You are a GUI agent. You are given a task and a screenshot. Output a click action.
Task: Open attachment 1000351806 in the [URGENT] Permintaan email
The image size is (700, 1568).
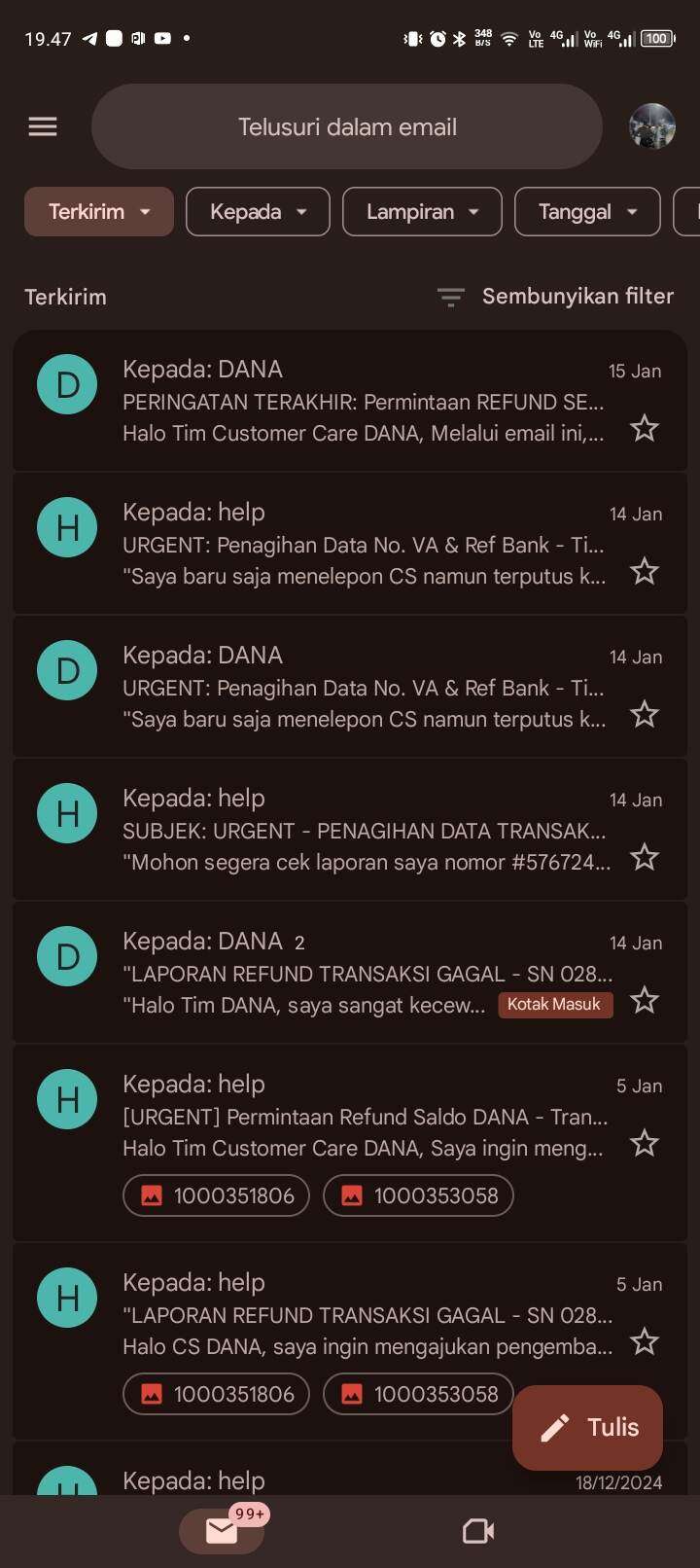click(216, 1195)
